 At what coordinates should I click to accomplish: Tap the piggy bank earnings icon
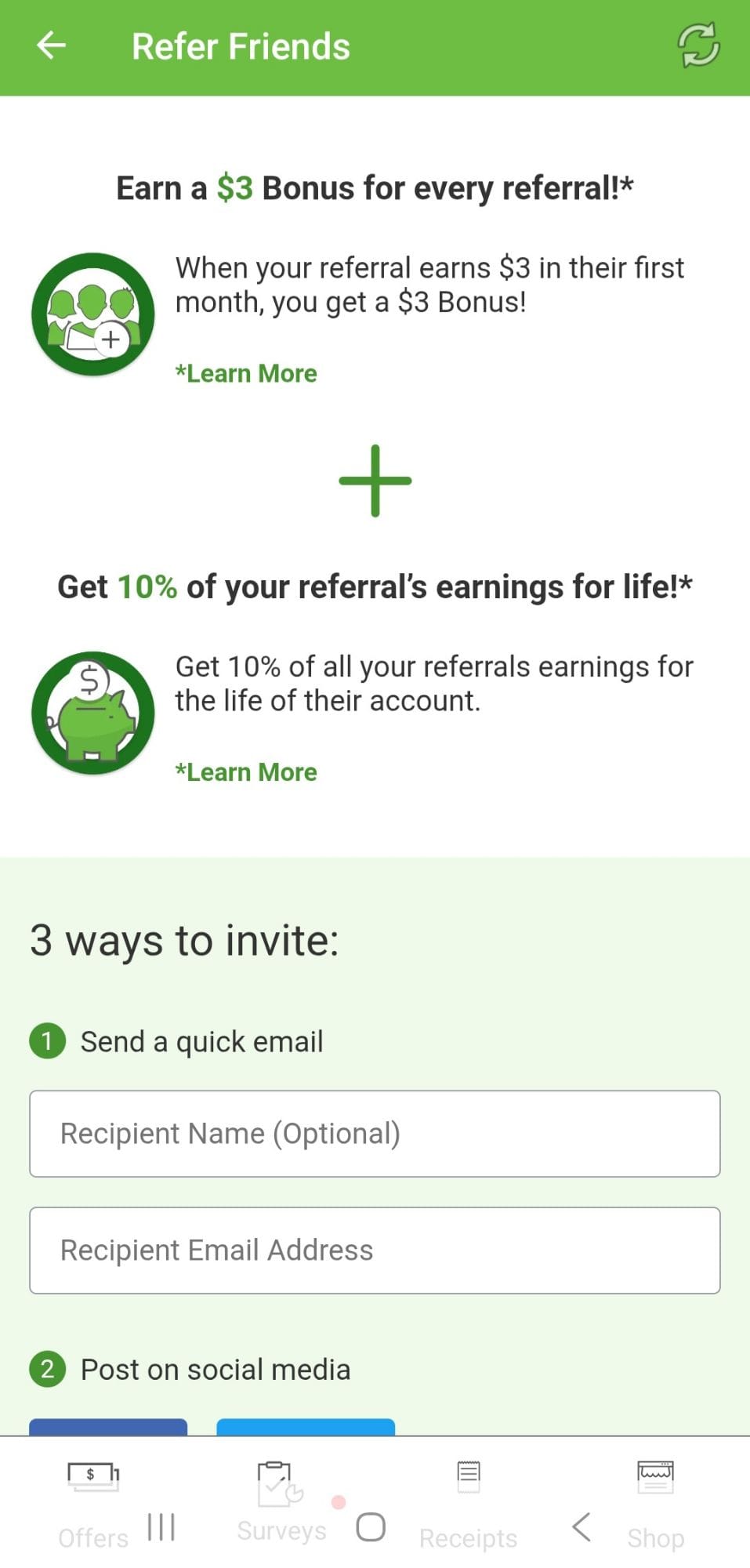pos(92,712)
